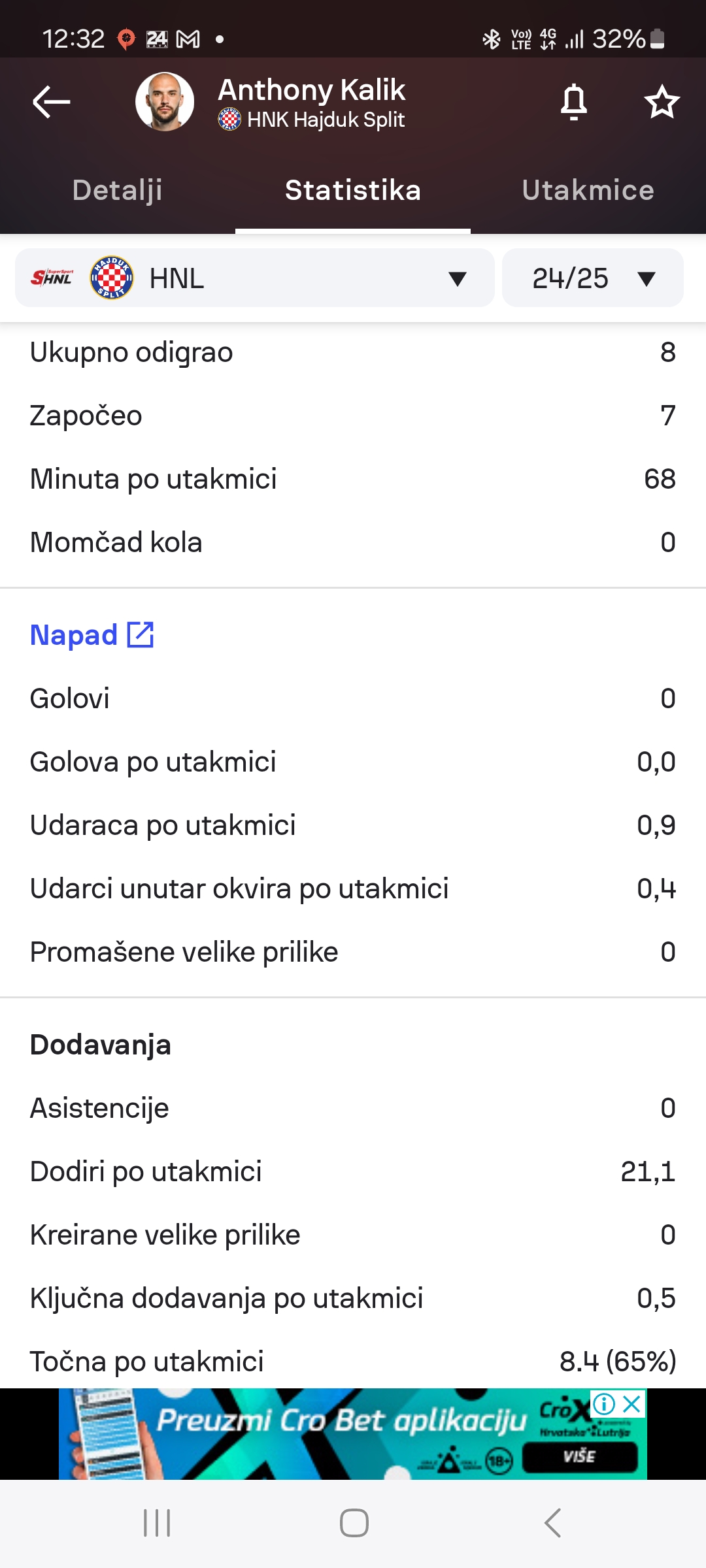Open the HNL competition dropdown
The width and height of the screenshot is (706, 1568).
pos(254,278)
